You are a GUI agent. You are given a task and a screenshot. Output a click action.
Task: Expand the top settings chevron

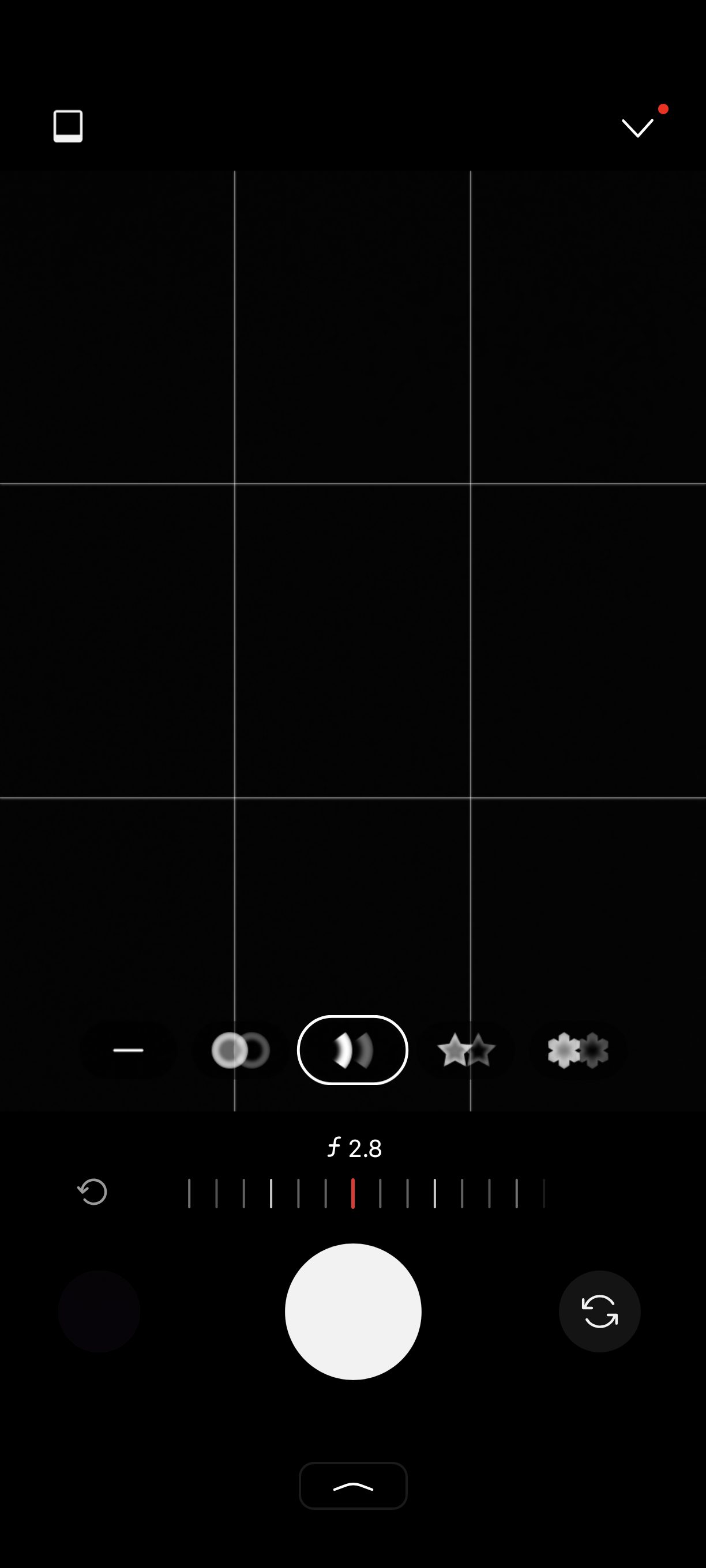(637, 127)
